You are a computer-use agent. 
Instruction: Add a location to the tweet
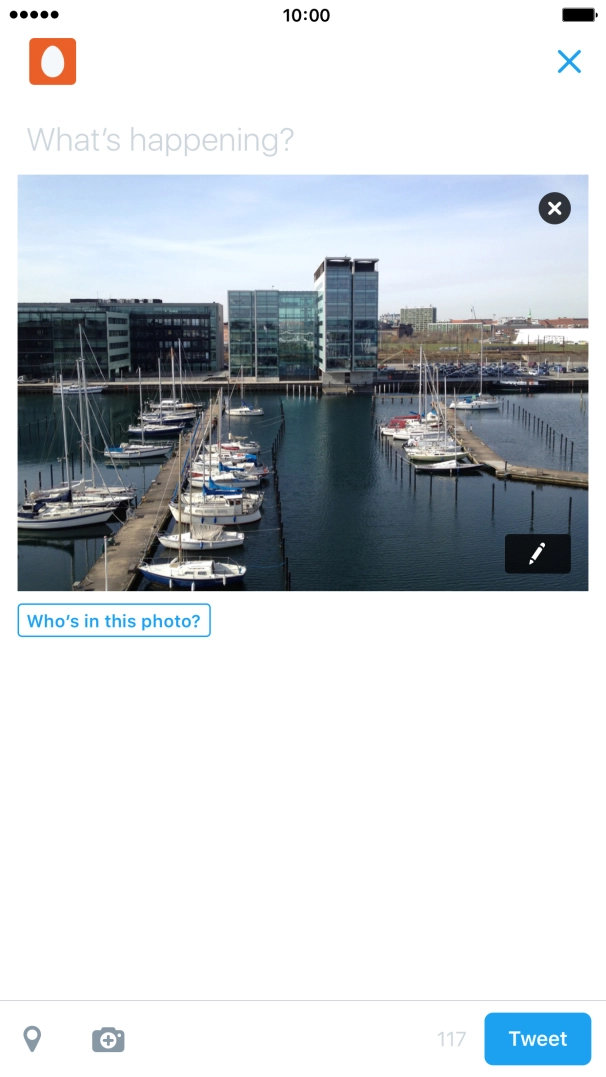click(x=32, y=1039)
